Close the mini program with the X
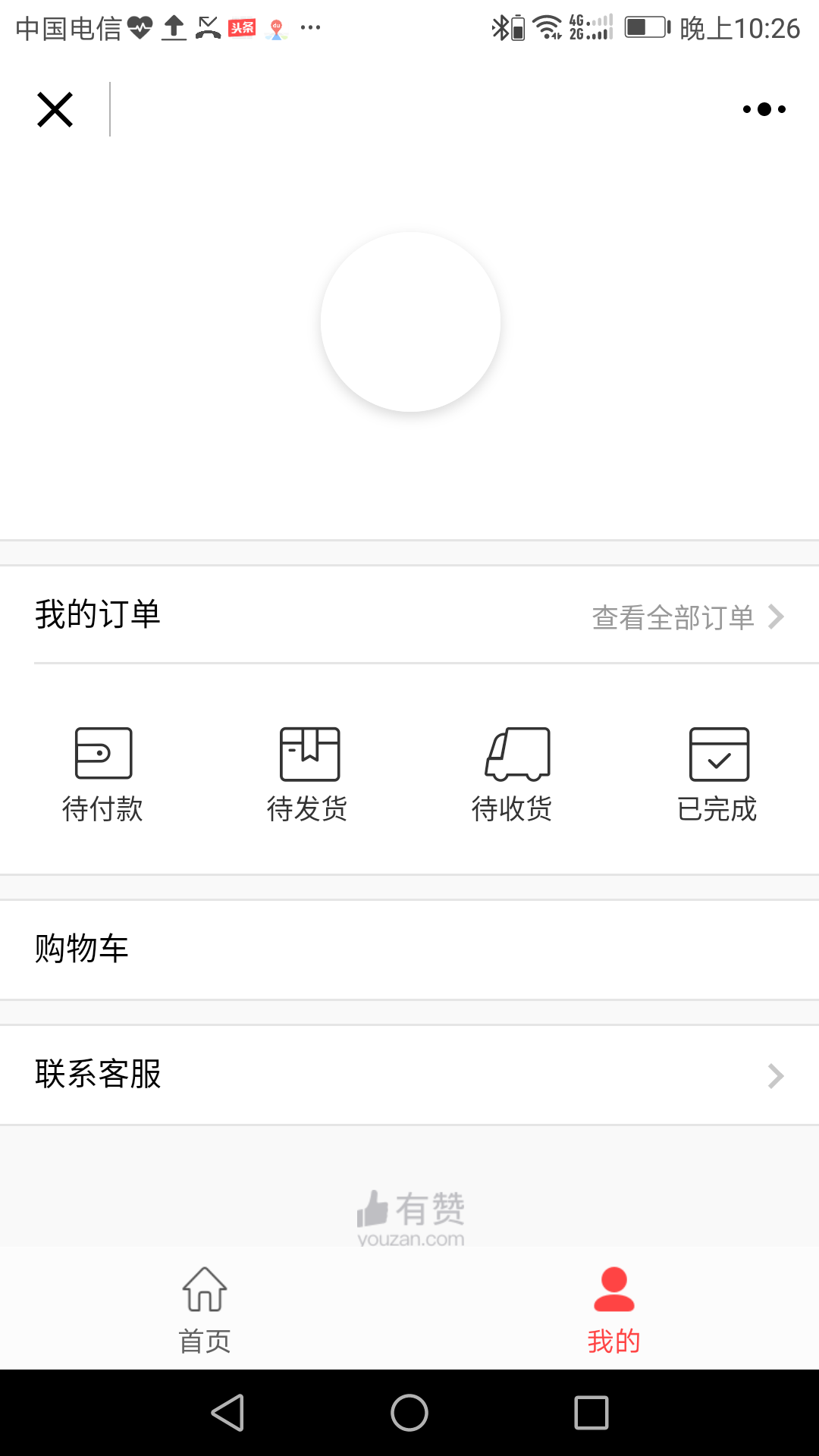The height and width of the screenshot is (1456, 819). point(55,110)
